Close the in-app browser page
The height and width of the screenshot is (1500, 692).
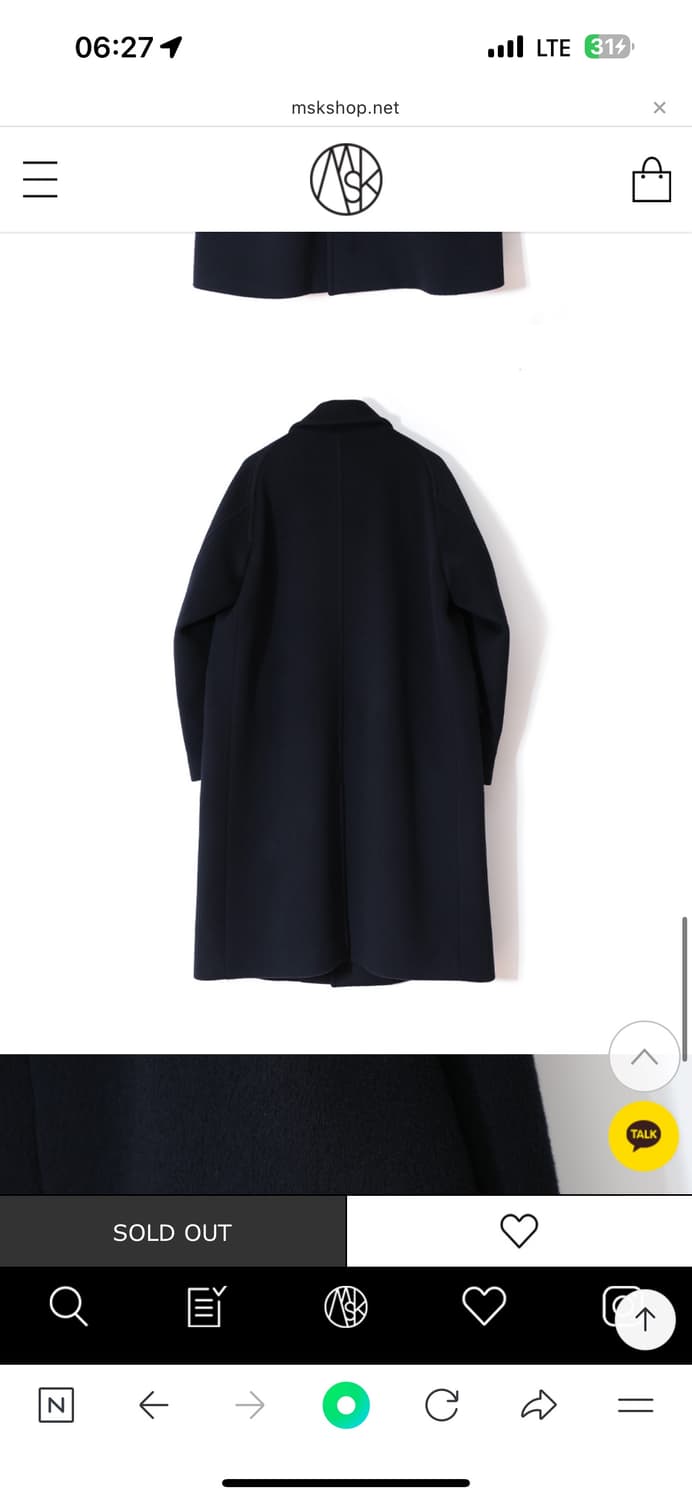click(x=659, y=108)
